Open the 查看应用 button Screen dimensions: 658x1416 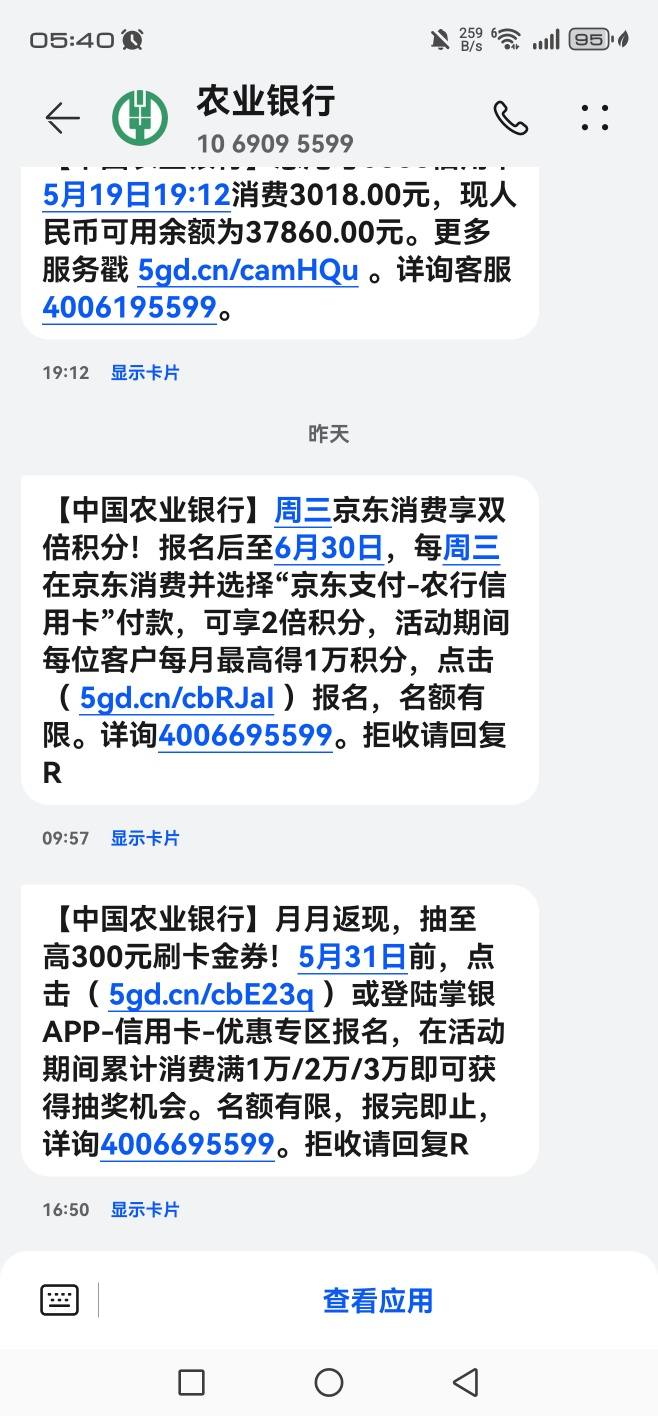(378, 1300)
